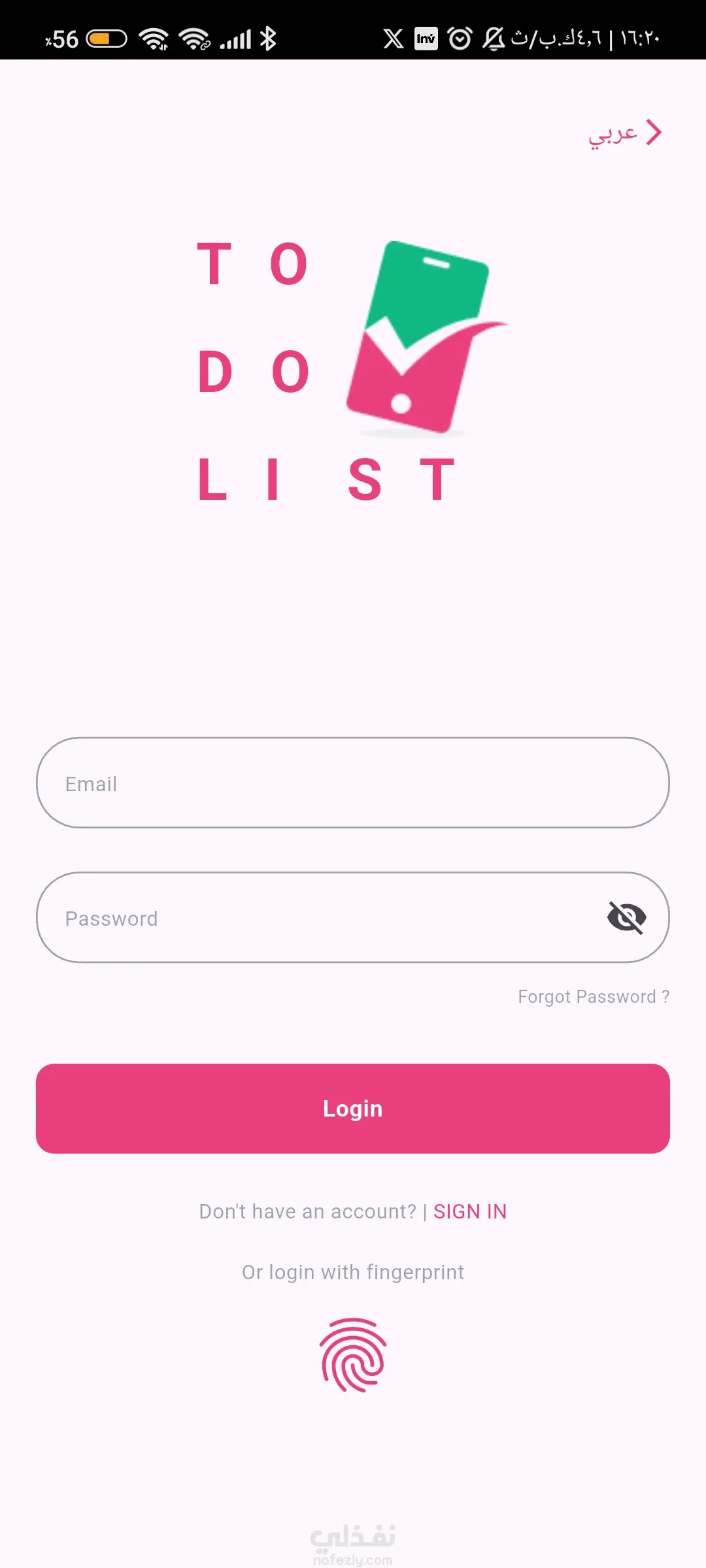The height and width of the screenshot is (1568, 706).
Task: Focus the Email field
Action: (353, 783)
